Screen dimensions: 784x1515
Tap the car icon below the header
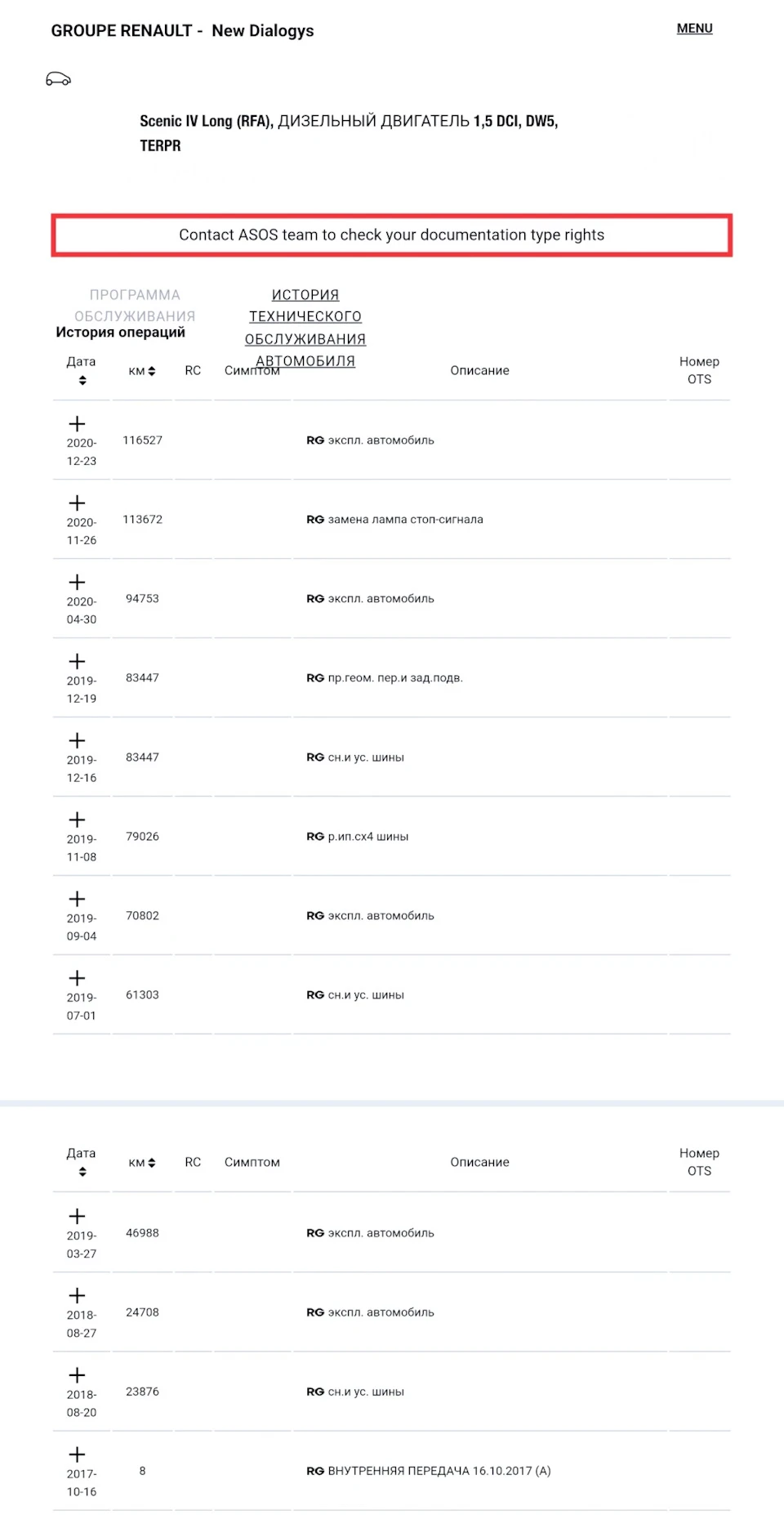[x=58, y=79]
